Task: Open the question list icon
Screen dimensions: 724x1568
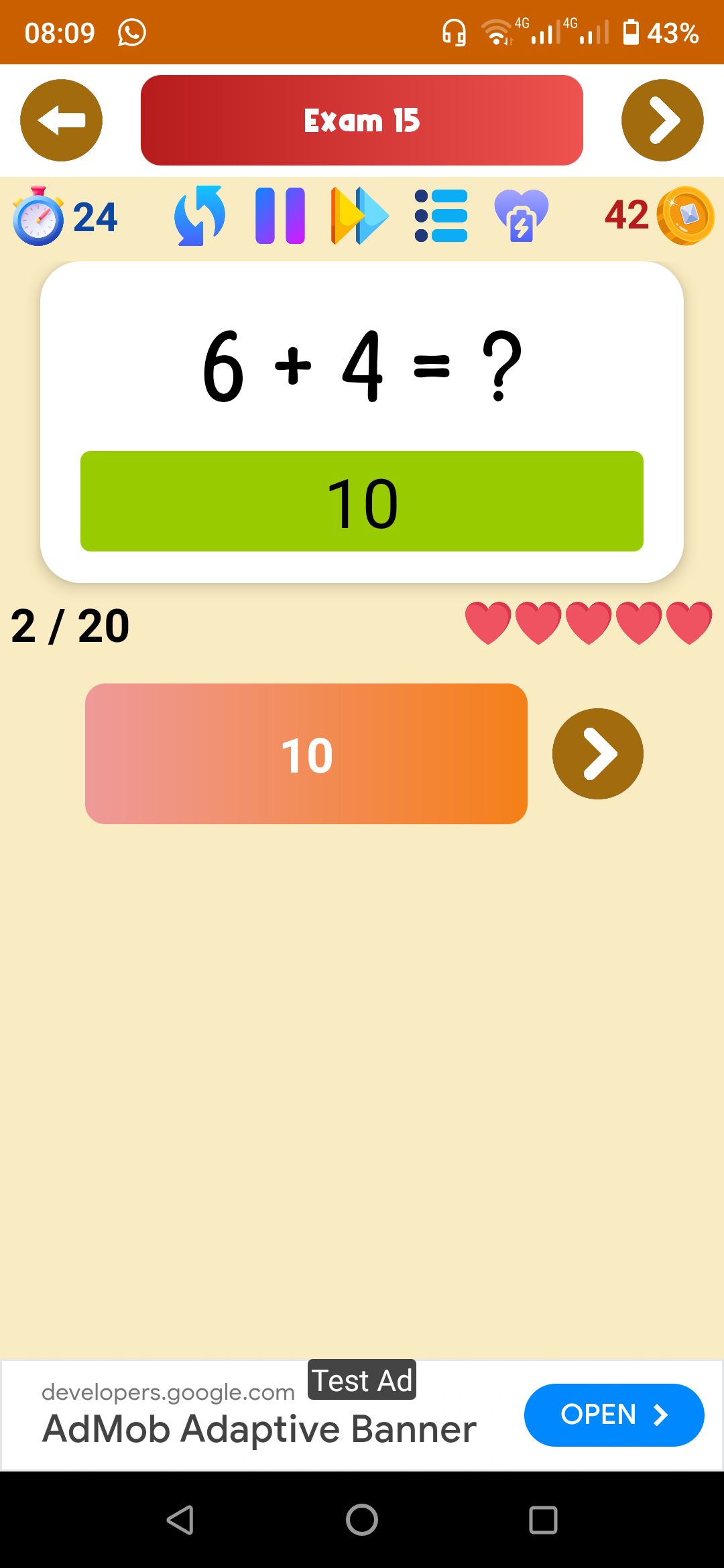Action: pos(441,216)
